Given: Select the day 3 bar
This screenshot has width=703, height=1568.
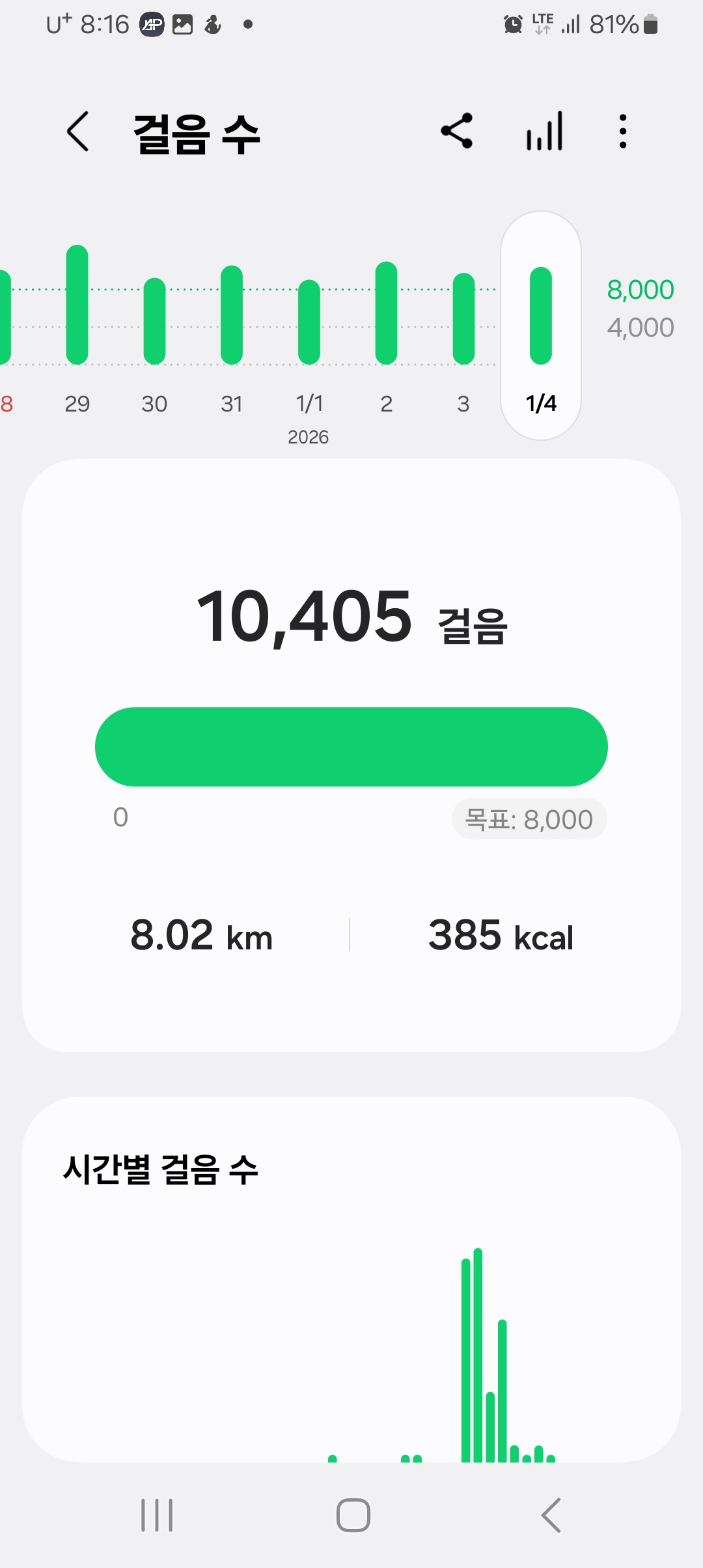Looking at the screenshot, I should (x=463, y=318).
